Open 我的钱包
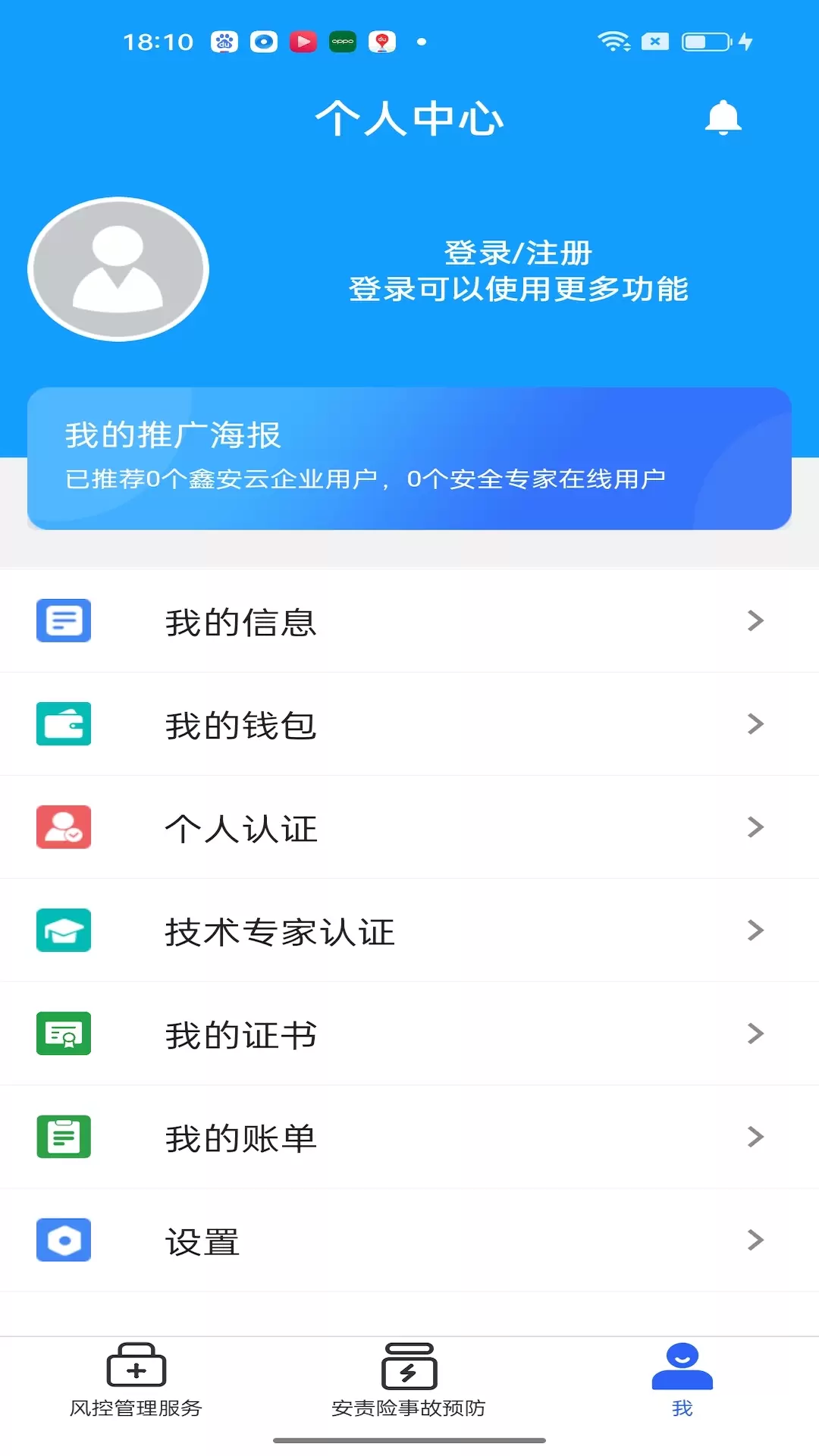This screenshot has height=1456, width=819. pos(409,724)
